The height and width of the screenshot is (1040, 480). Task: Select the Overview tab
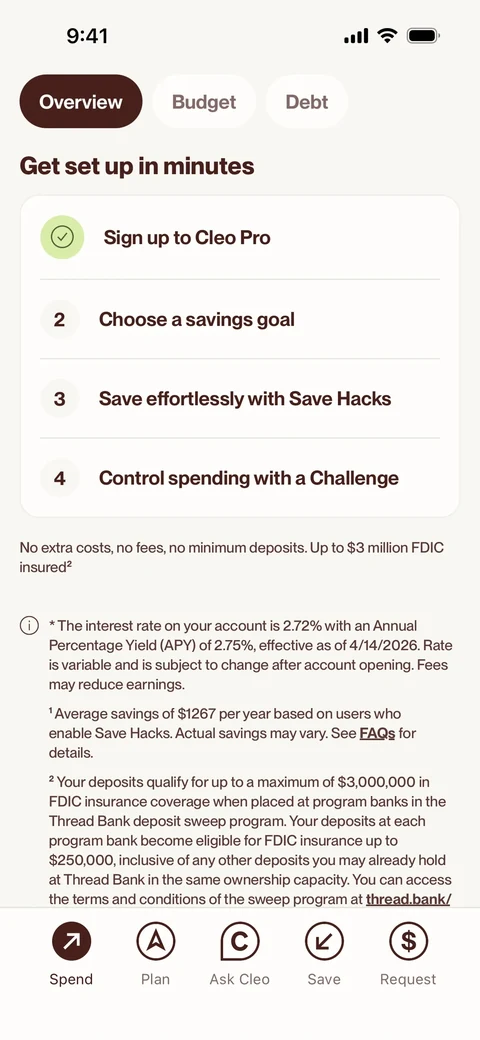81,101
